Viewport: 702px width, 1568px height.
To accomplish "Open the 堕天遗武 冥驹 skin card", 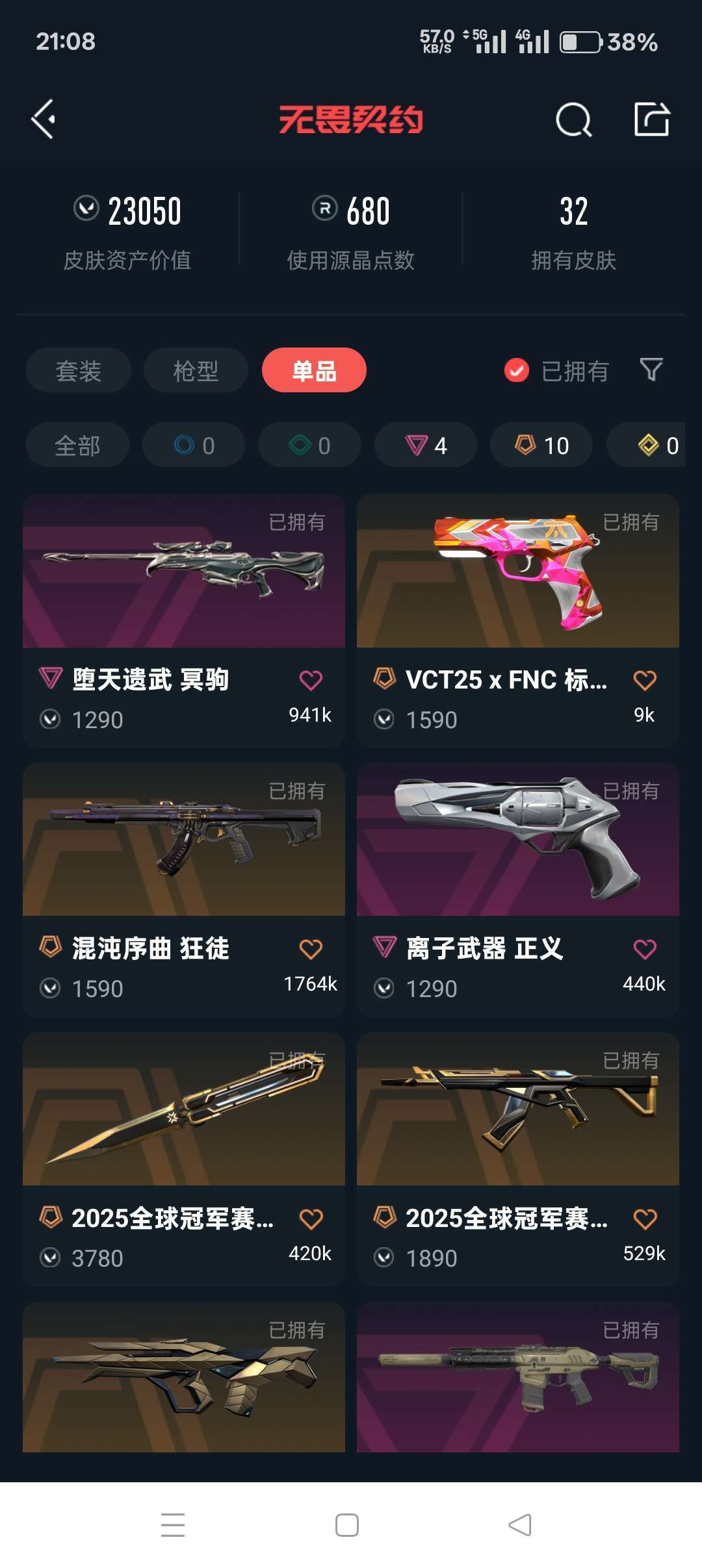I will (184, 620).
